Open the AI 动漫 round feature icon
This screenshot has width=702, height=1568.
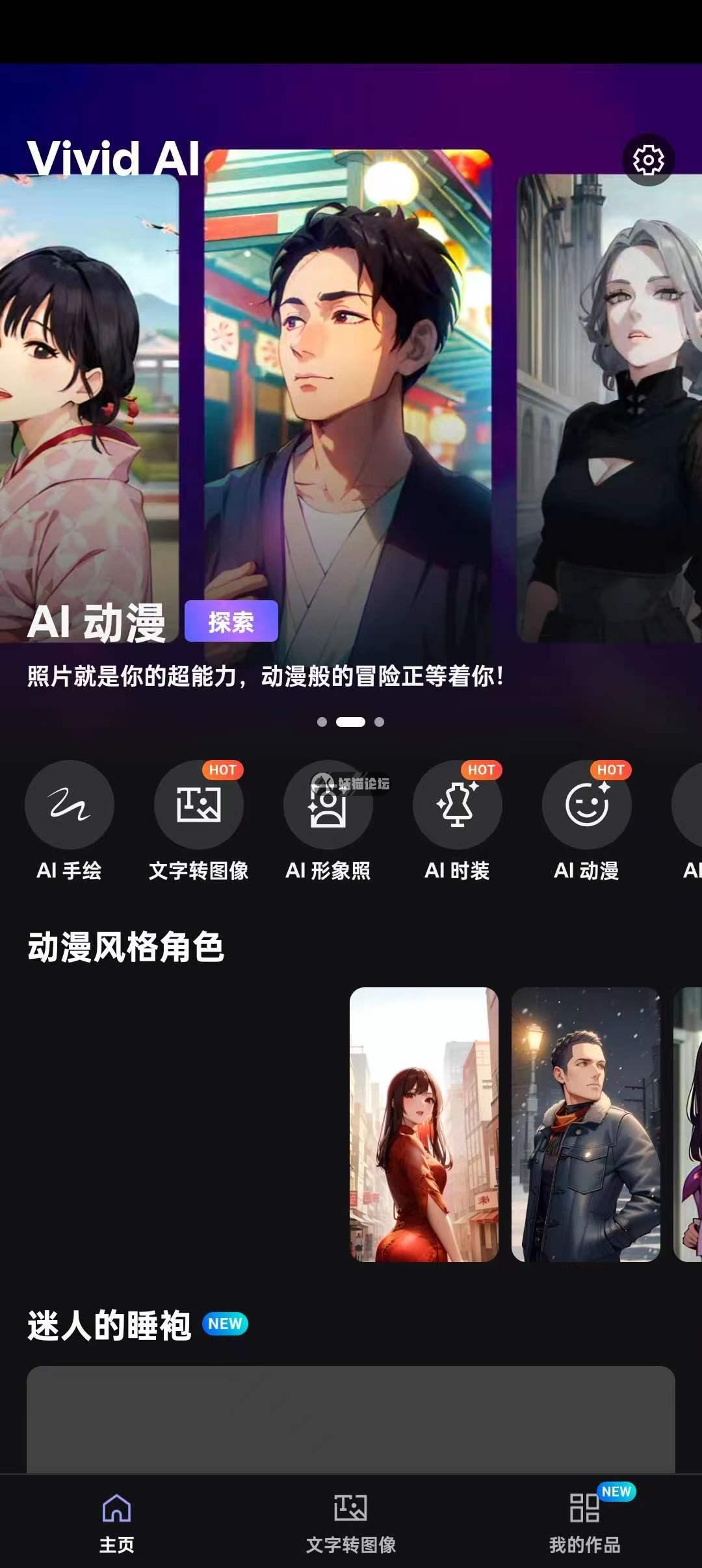click(x=587, y=805)
